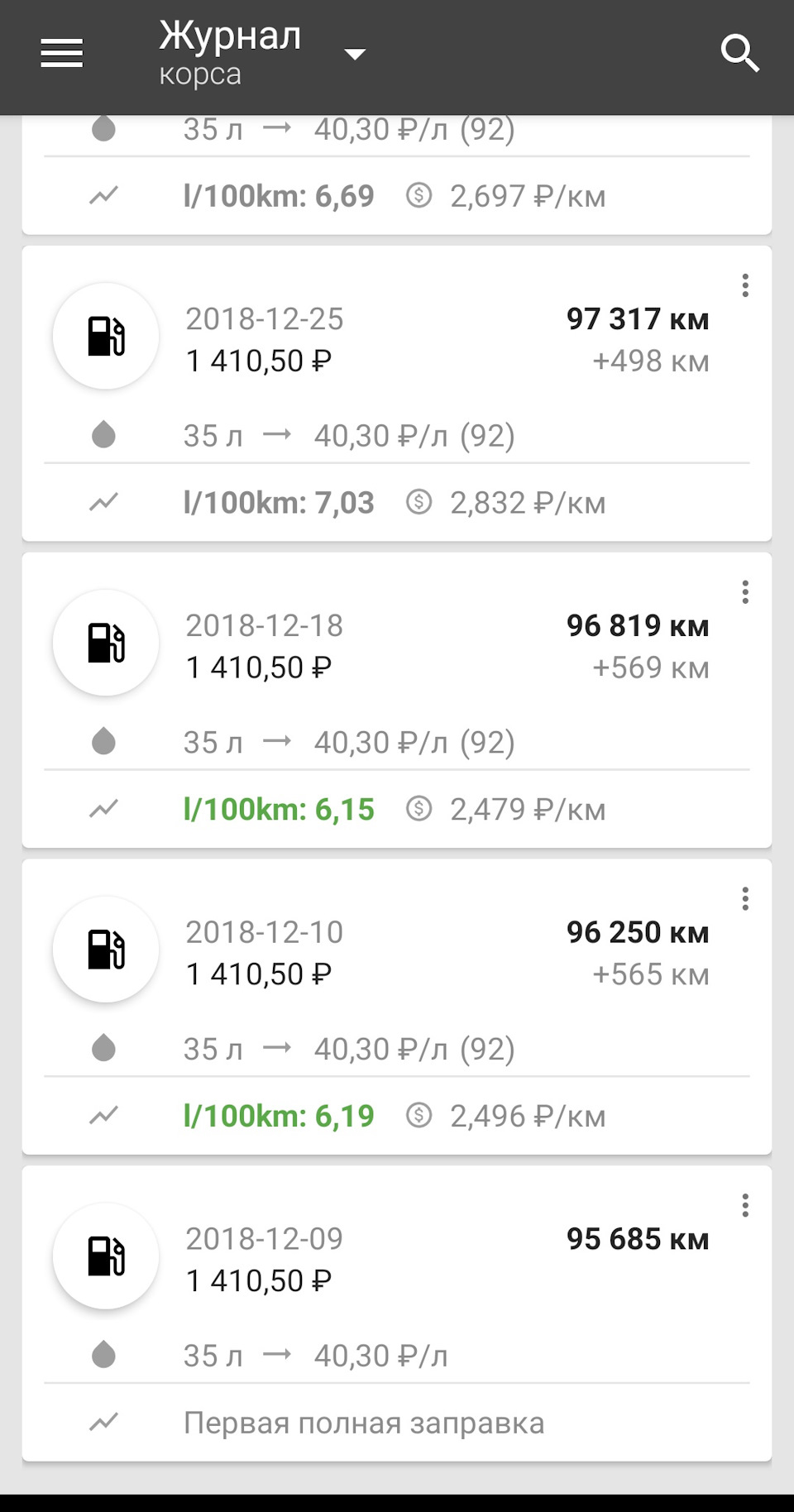This screenshot has width=794, height=1512.
Task: Open the hamburger navigation drawer
Action: point(62,54)
